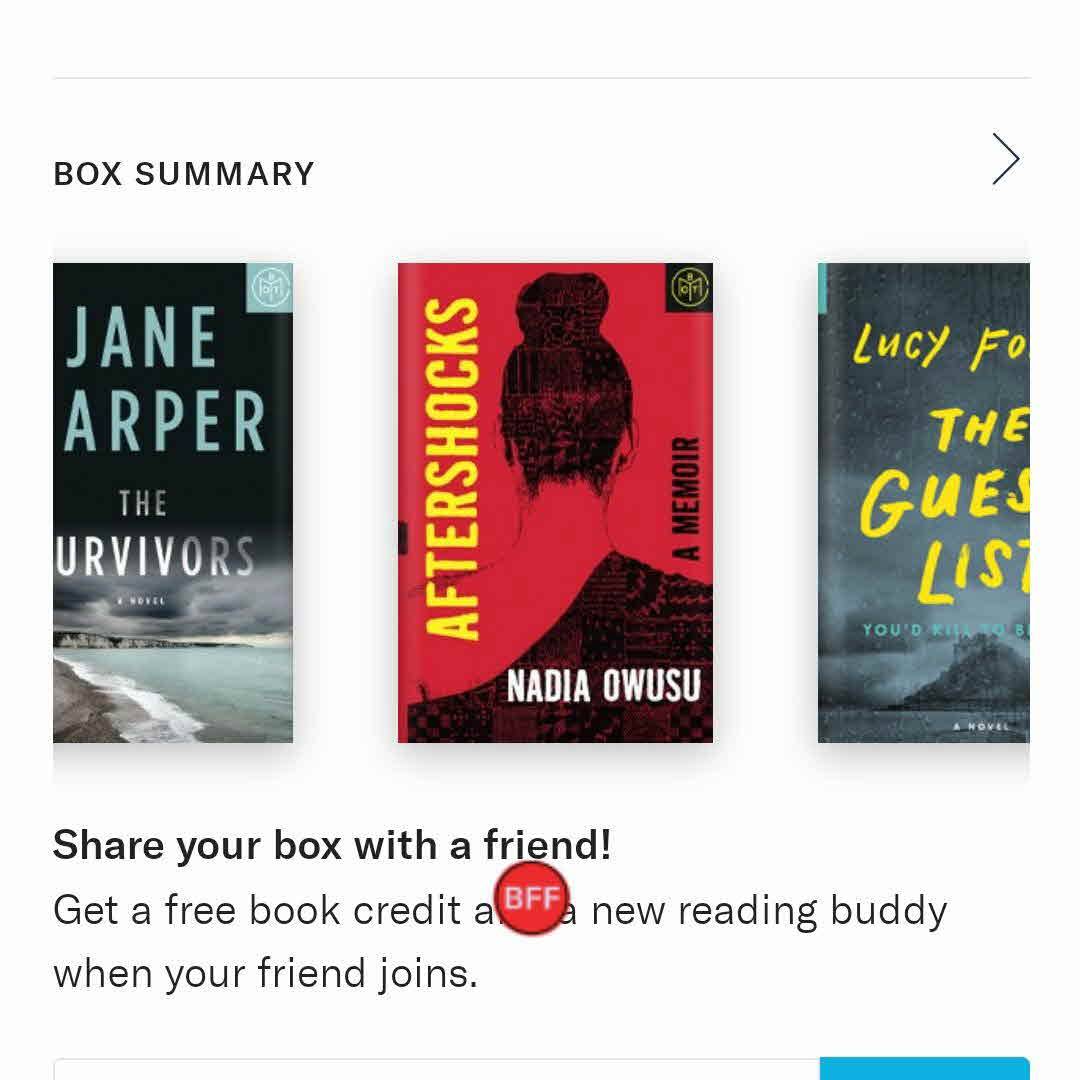This screenshot has width=1080, height=1080.
Task: Open Box Summary via the chevron arrow
Action: tap(1005, 160)
